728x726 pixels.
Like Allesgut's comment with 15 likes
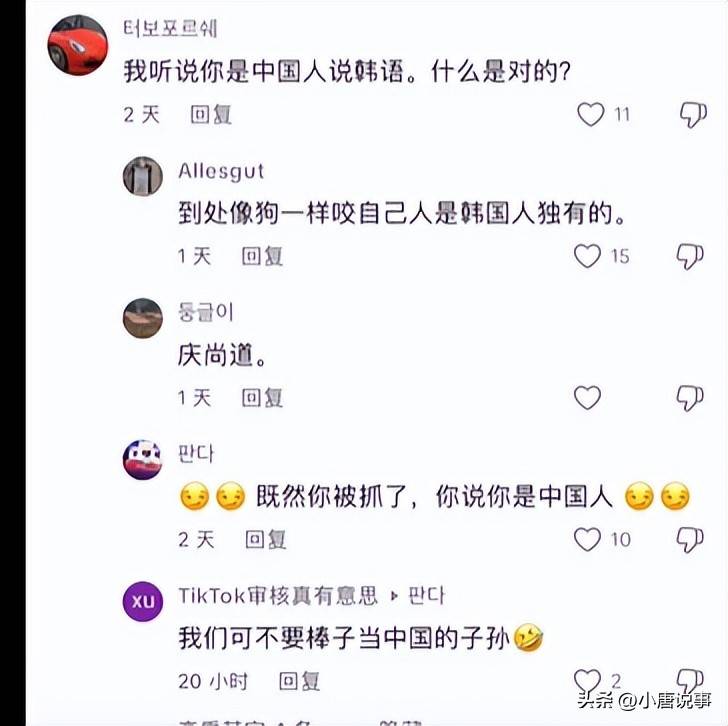point(587,256)
